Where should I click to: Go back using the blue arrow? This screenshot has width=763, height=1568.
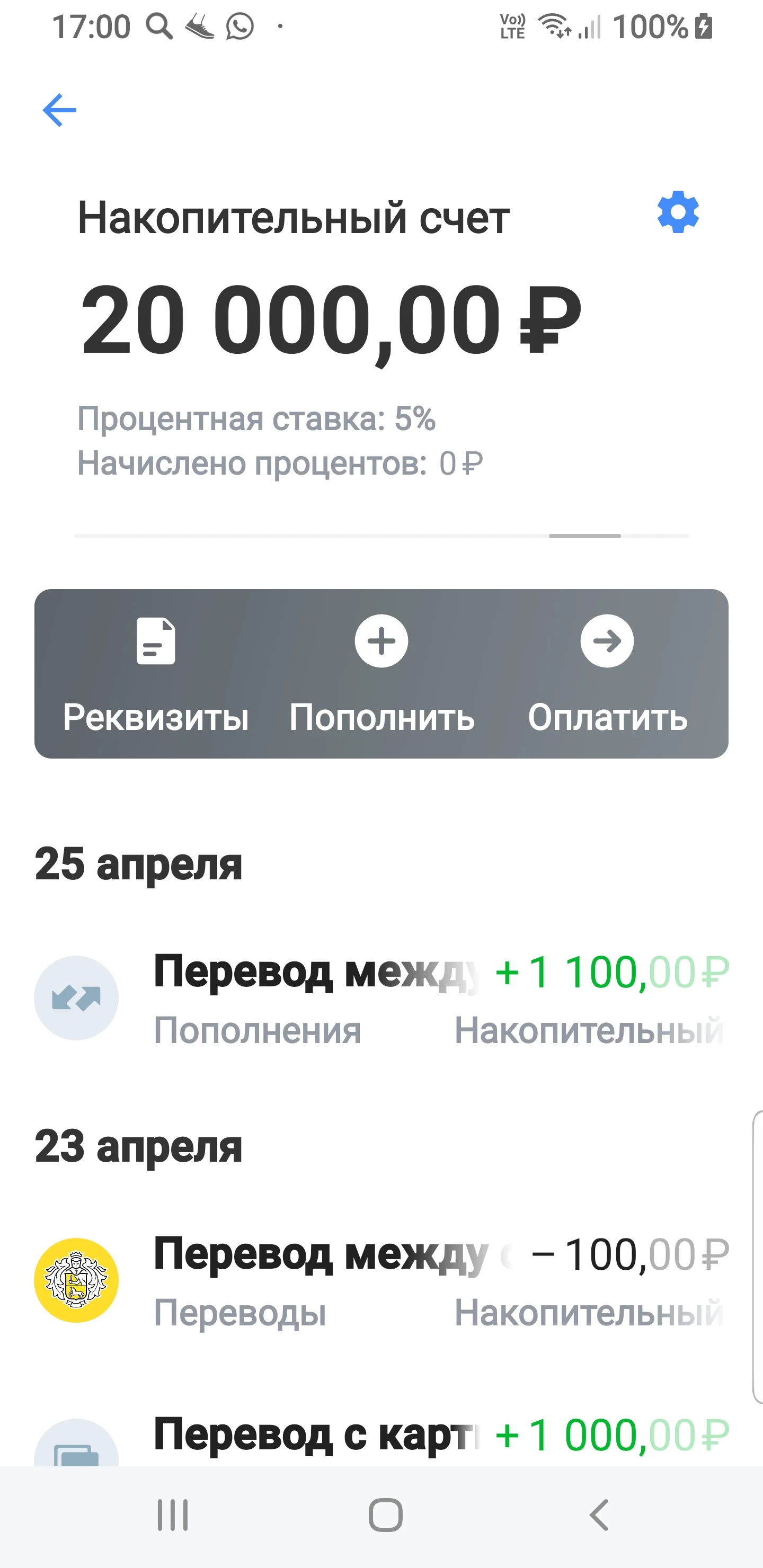[x=60, y=110]
